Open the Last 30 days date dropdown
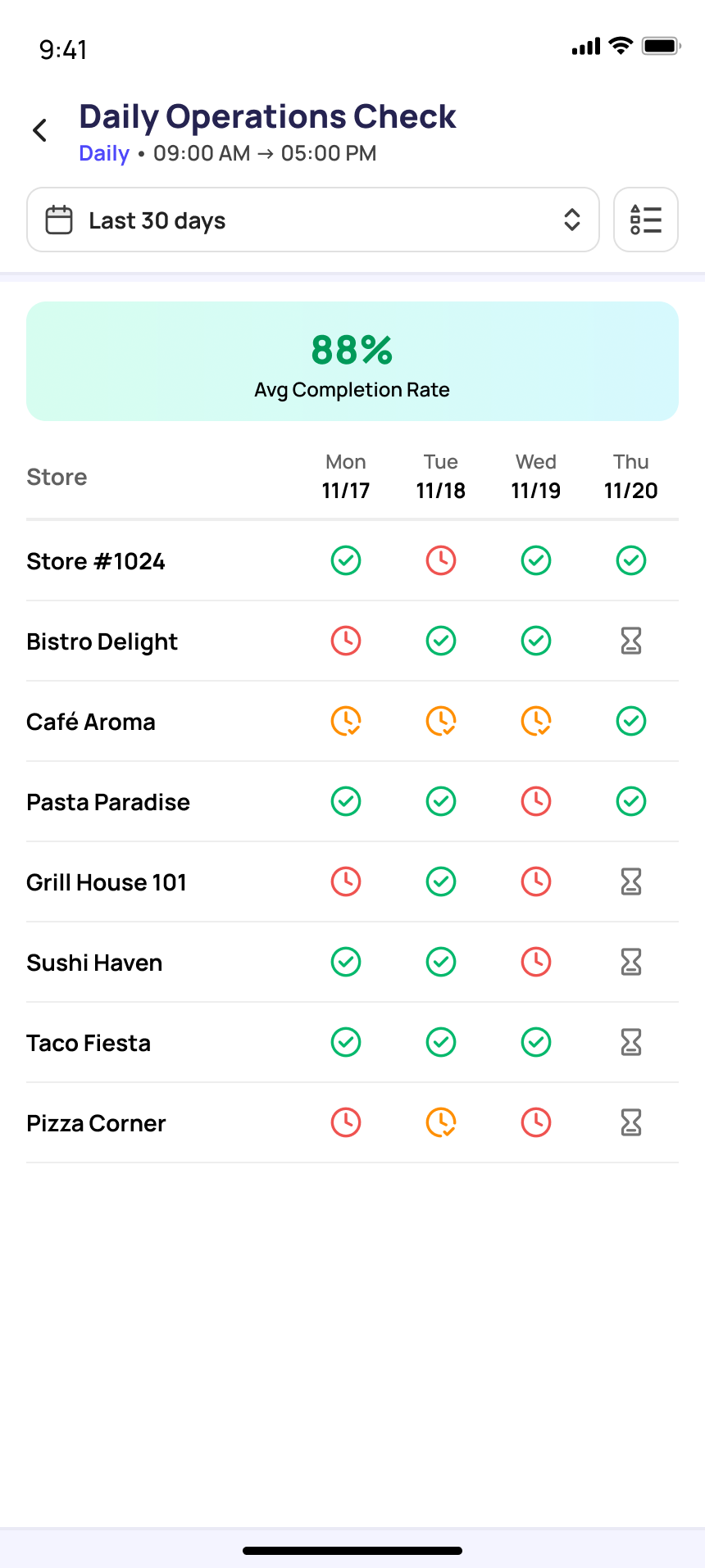 point(312,220)
